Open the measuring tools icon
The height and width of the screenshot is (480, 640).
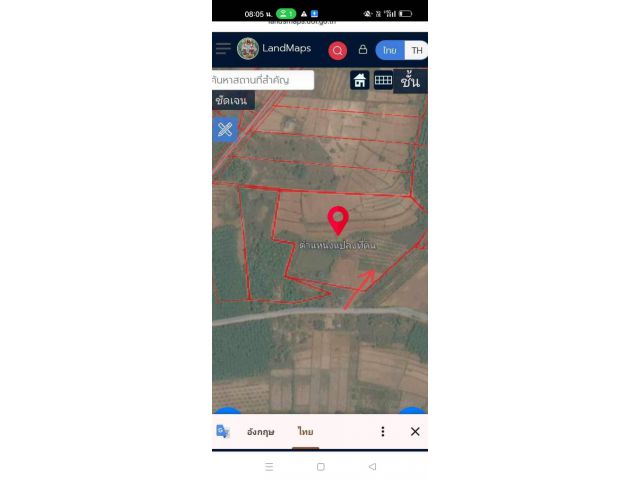[x=225, y=129]
